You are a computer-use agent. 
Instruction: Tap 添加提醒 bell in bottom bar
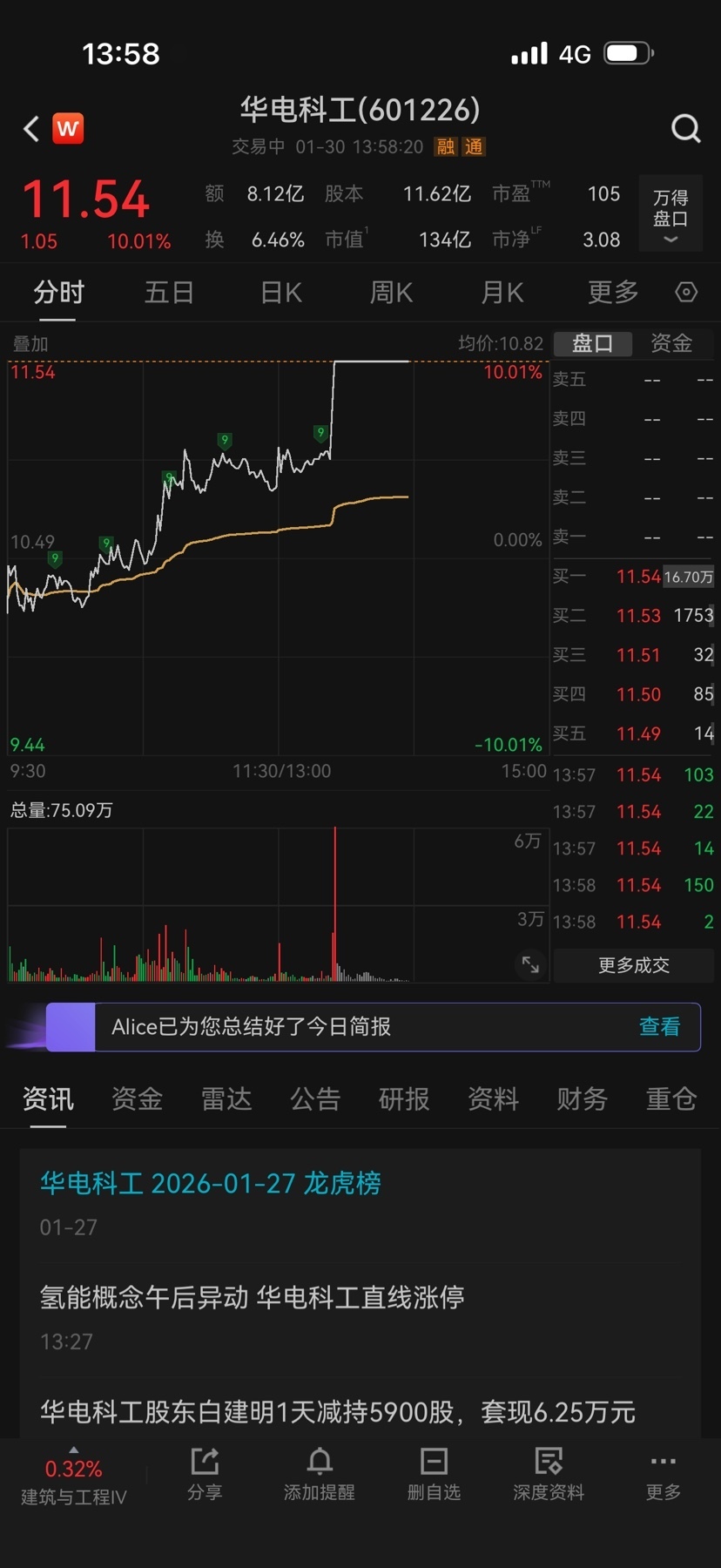click(319, 1474)
